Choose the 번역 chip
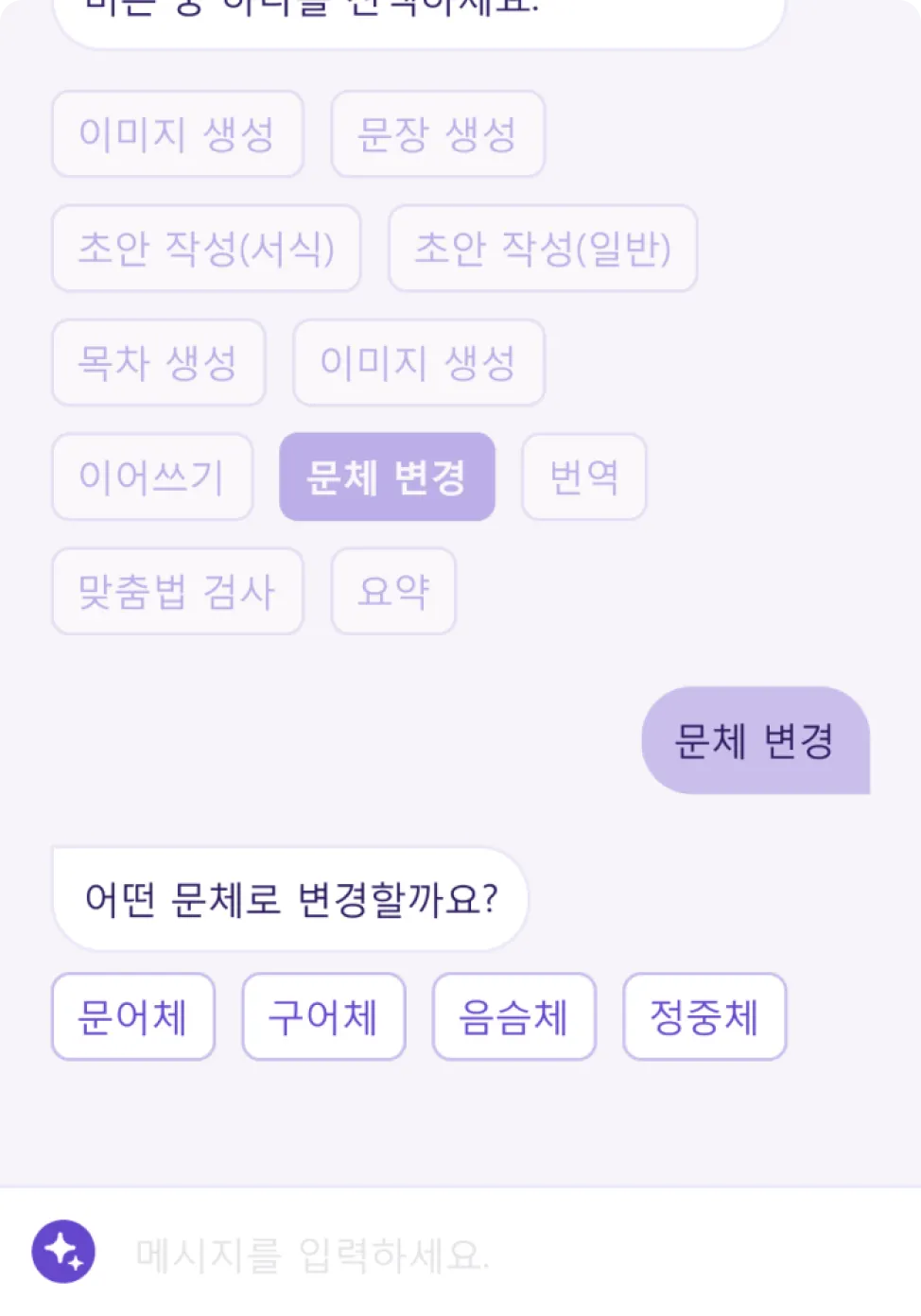This screenshot has height=1316, width=921. [x=583, y=477]
